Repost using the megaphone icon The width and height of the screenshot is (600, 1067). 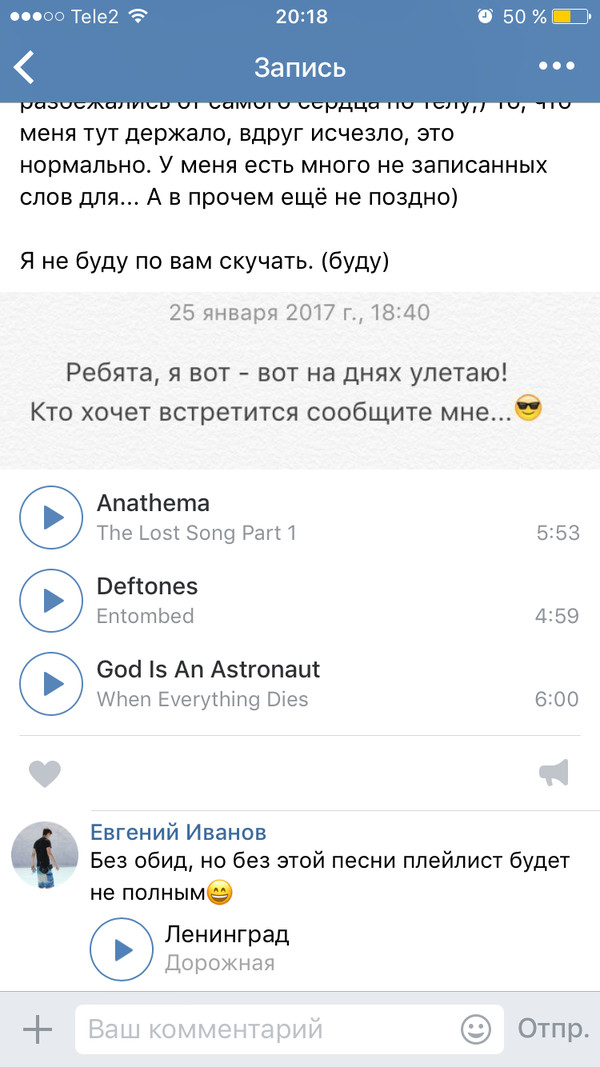click(x=554, y=772)
